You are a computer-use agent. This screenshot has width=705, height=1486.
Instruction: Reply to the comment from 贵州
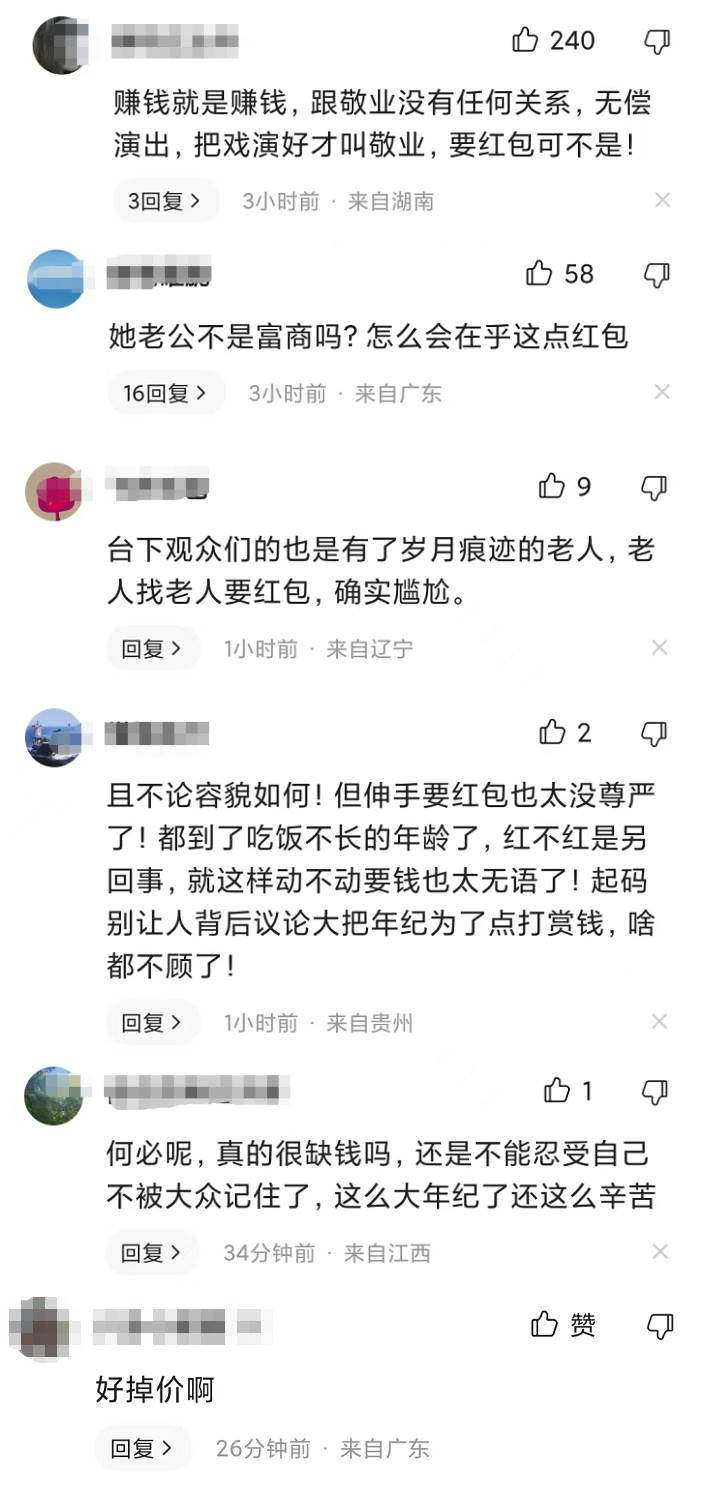tap(152, 1023)
